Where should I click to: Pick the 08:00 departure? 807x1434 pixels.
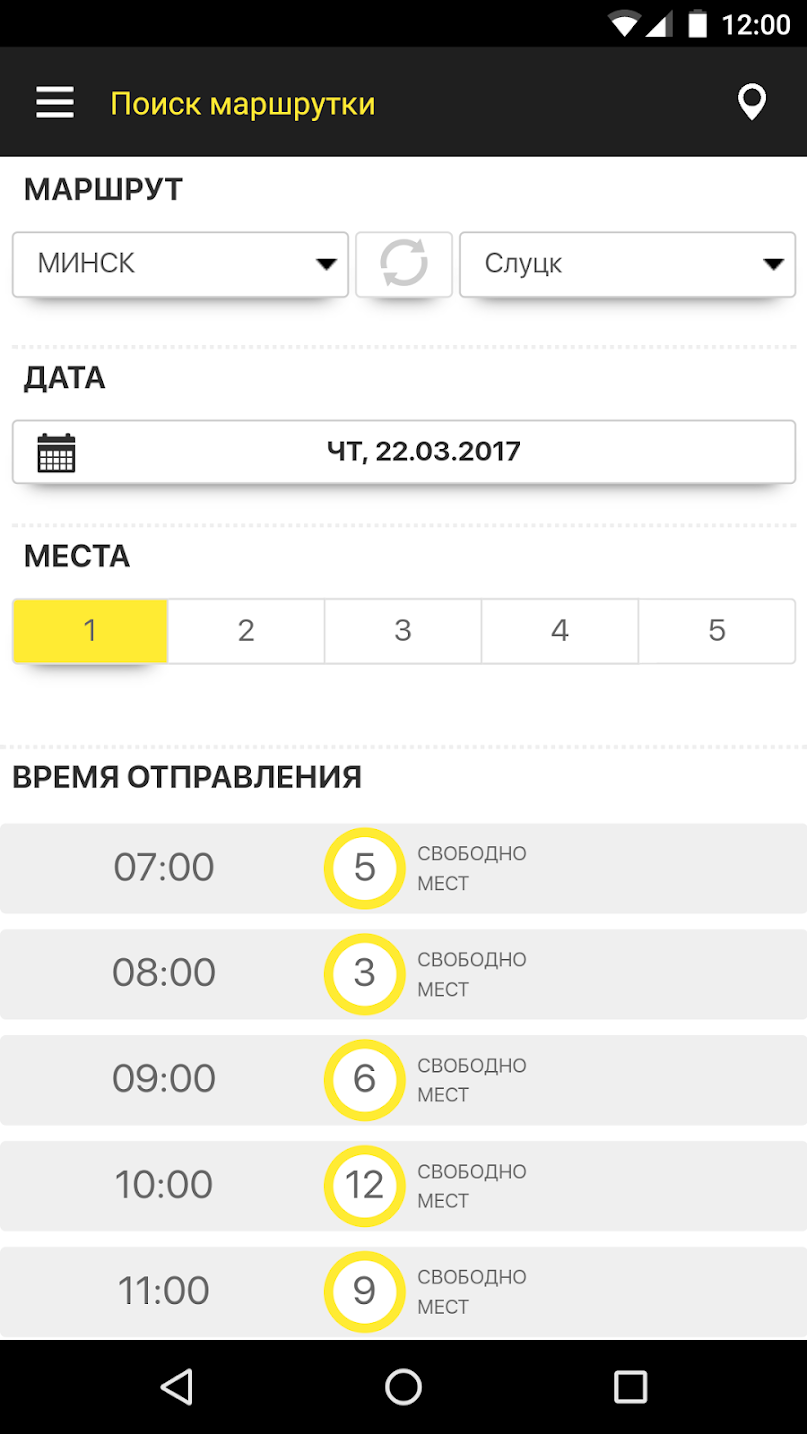pos(403,974)
